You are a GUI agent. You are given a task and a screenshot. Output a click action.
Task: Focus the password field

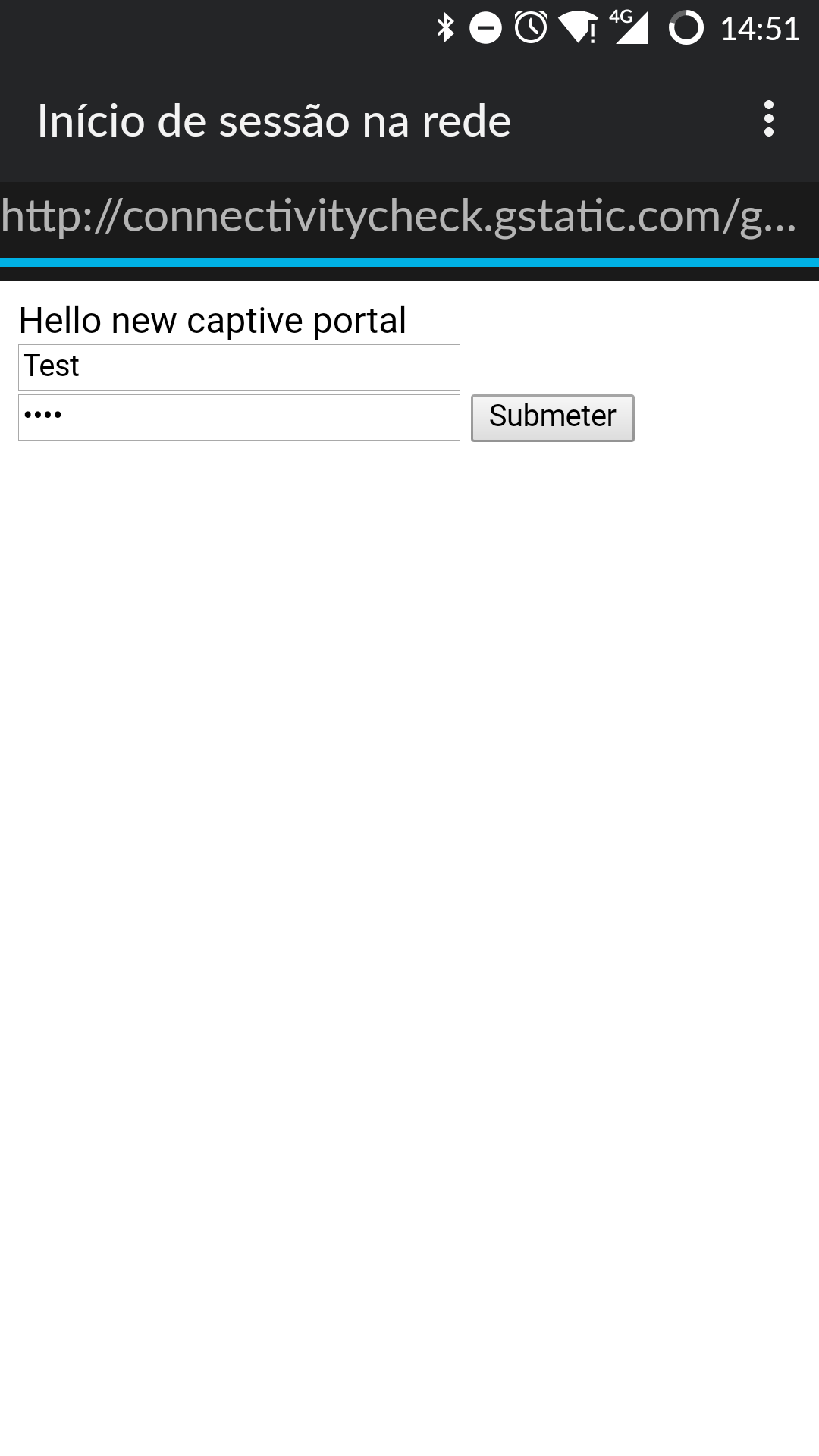[x=239, y=417]
